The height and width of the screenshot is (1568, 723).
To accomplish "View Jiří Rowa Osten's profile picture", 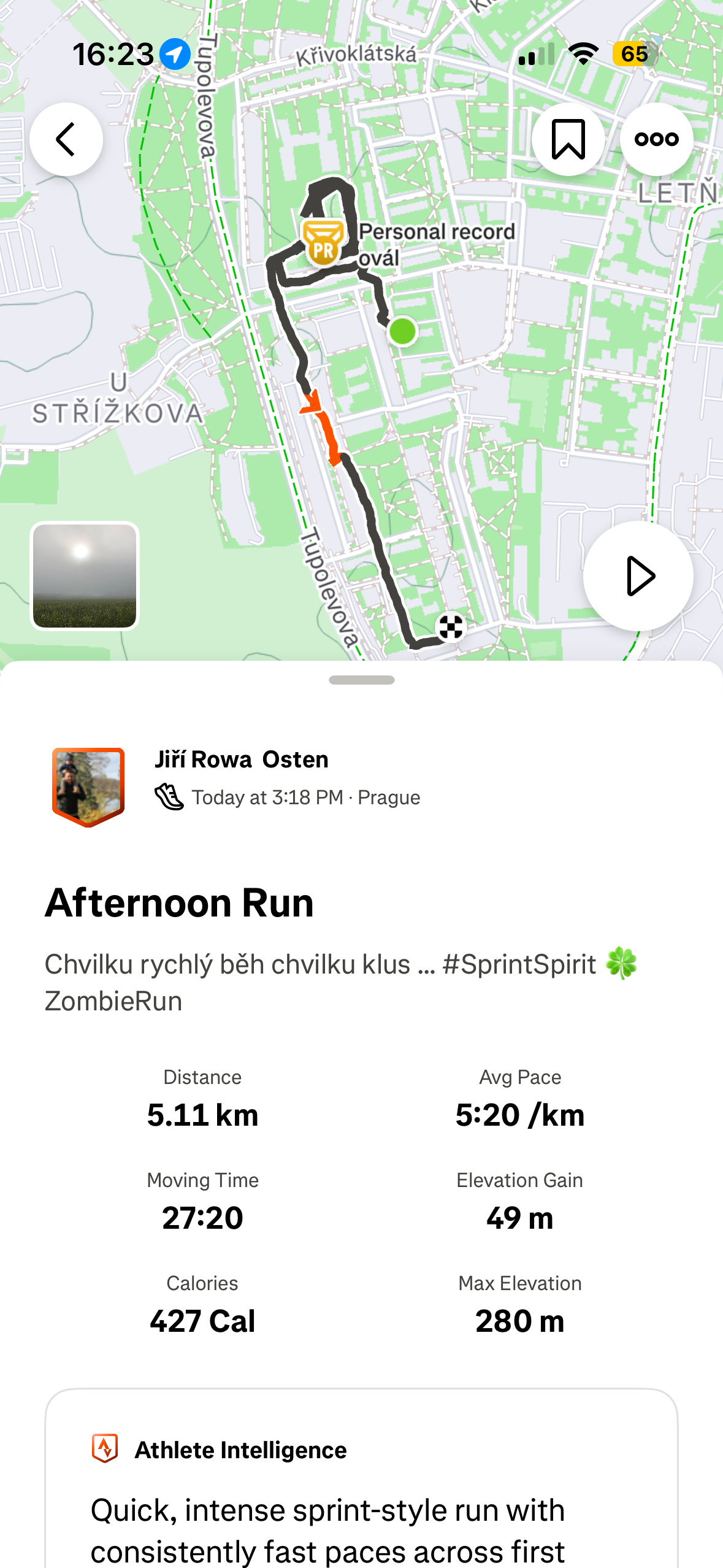I will point(88,786).
